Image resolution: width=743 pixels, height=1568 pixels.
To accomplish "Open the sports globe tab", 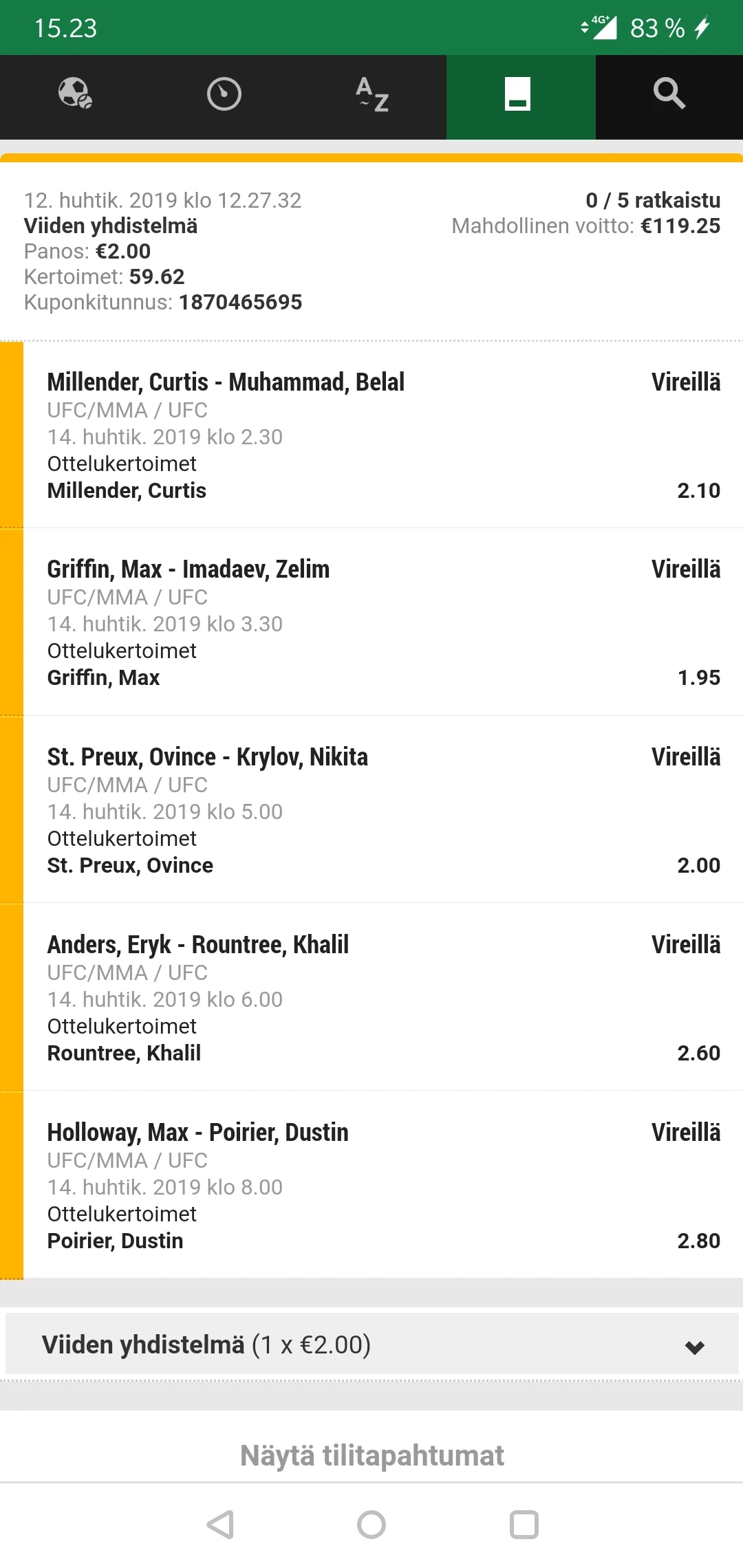I will point(74,94).
